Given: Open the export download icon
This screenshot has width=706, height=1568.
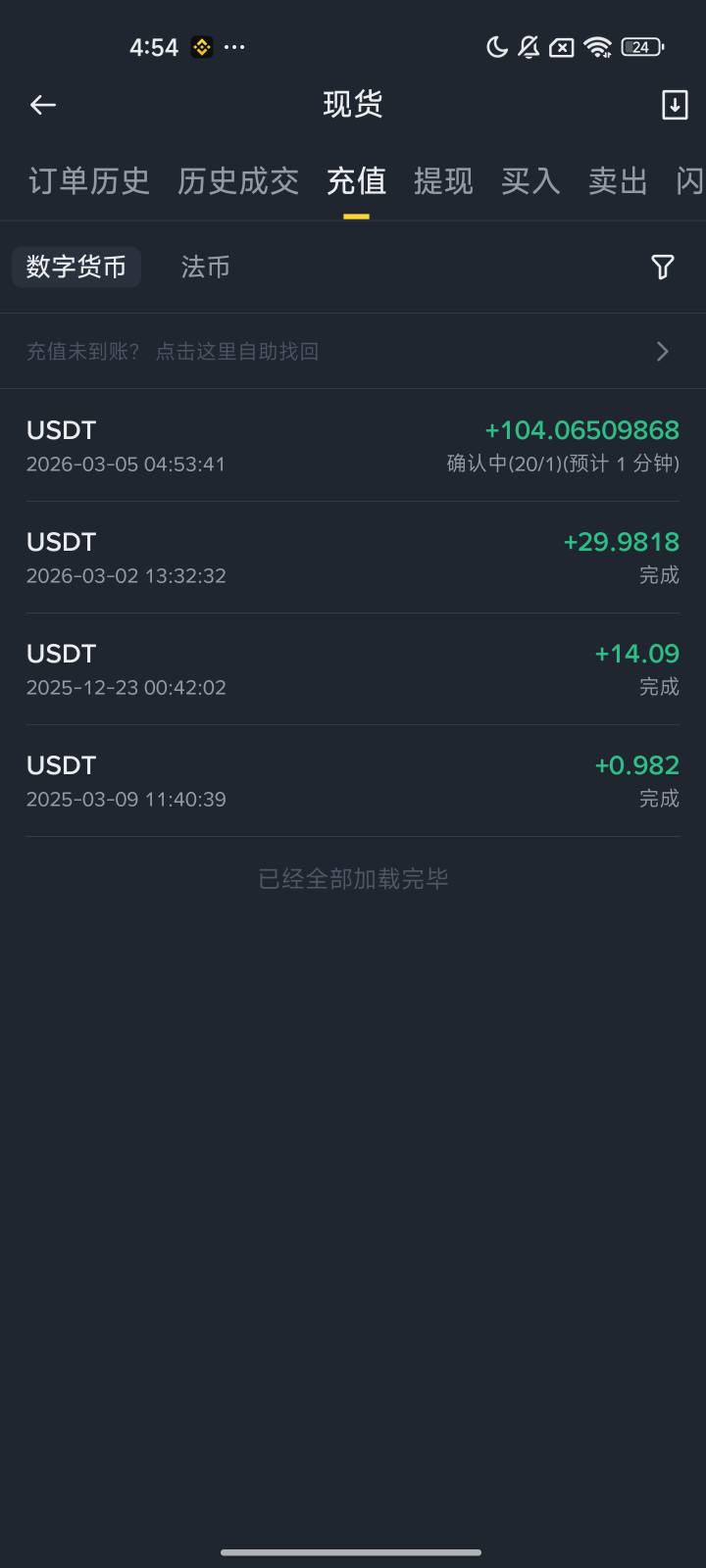Looking at the screenshot, I should click(x=675, y=105).
